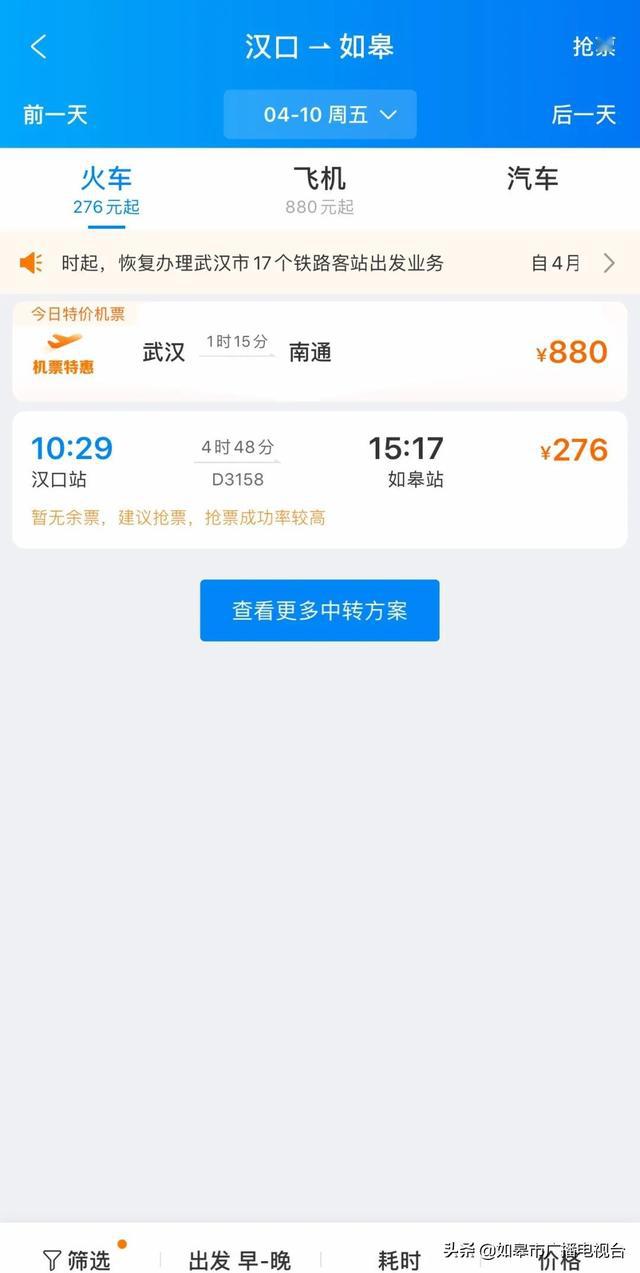Open the 04-10 周五 date picker
This screenshot has height=1273, width=640.
pyautogui.click(x=320, y=114)
